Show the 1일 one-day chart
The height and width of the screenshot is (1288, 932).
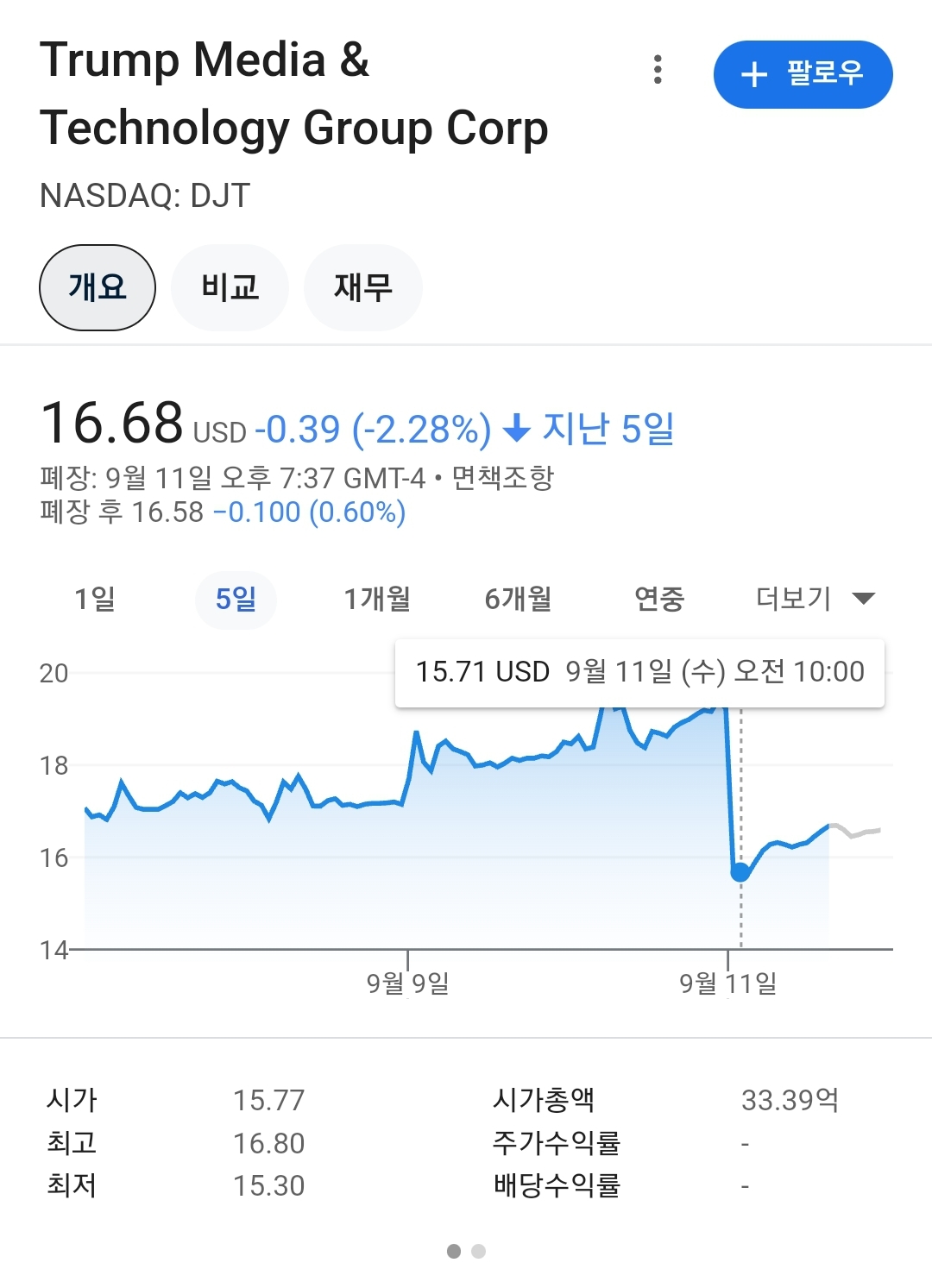coord(95,599)
